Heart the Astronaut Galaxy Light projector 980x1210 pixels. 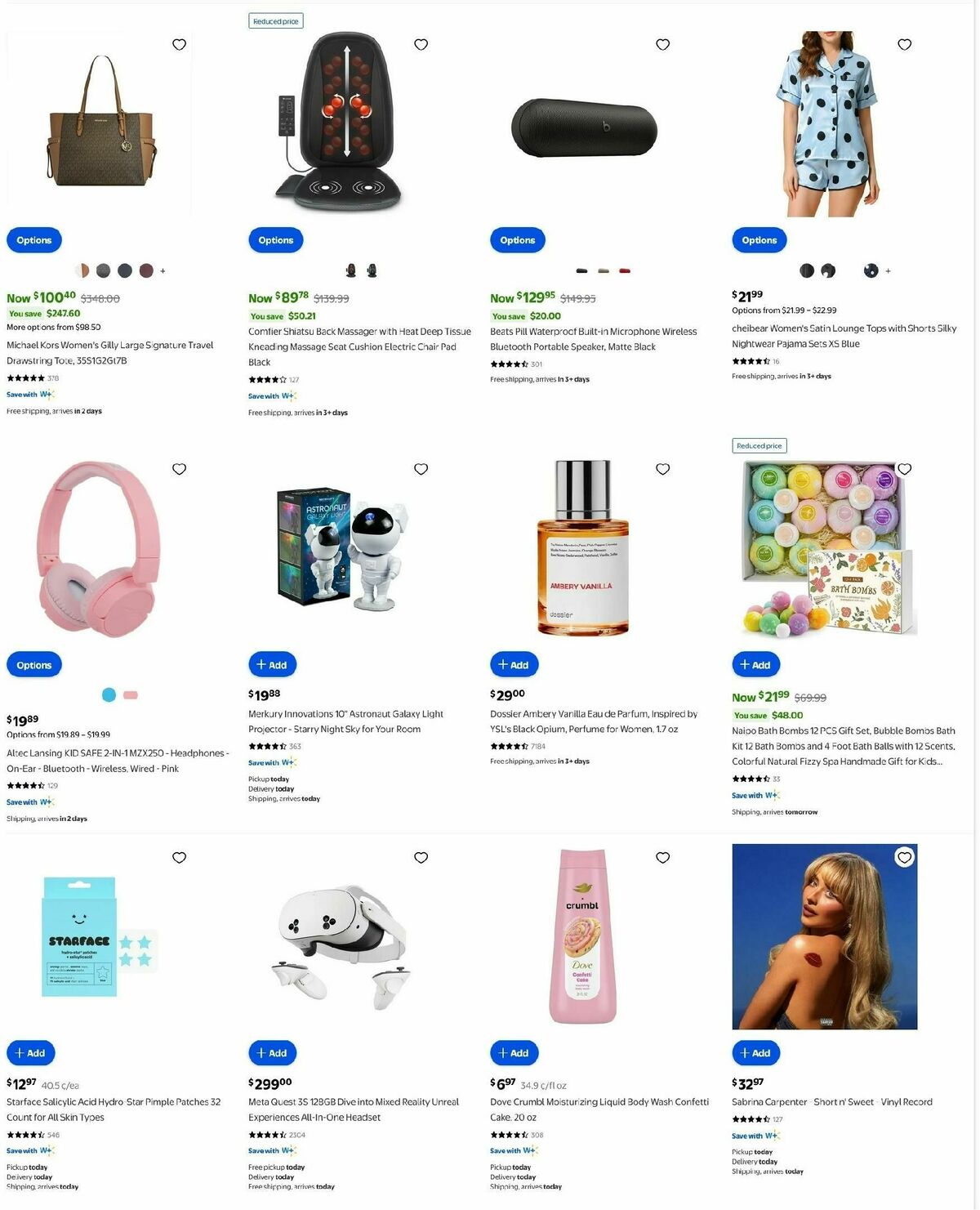click(421, 469)
